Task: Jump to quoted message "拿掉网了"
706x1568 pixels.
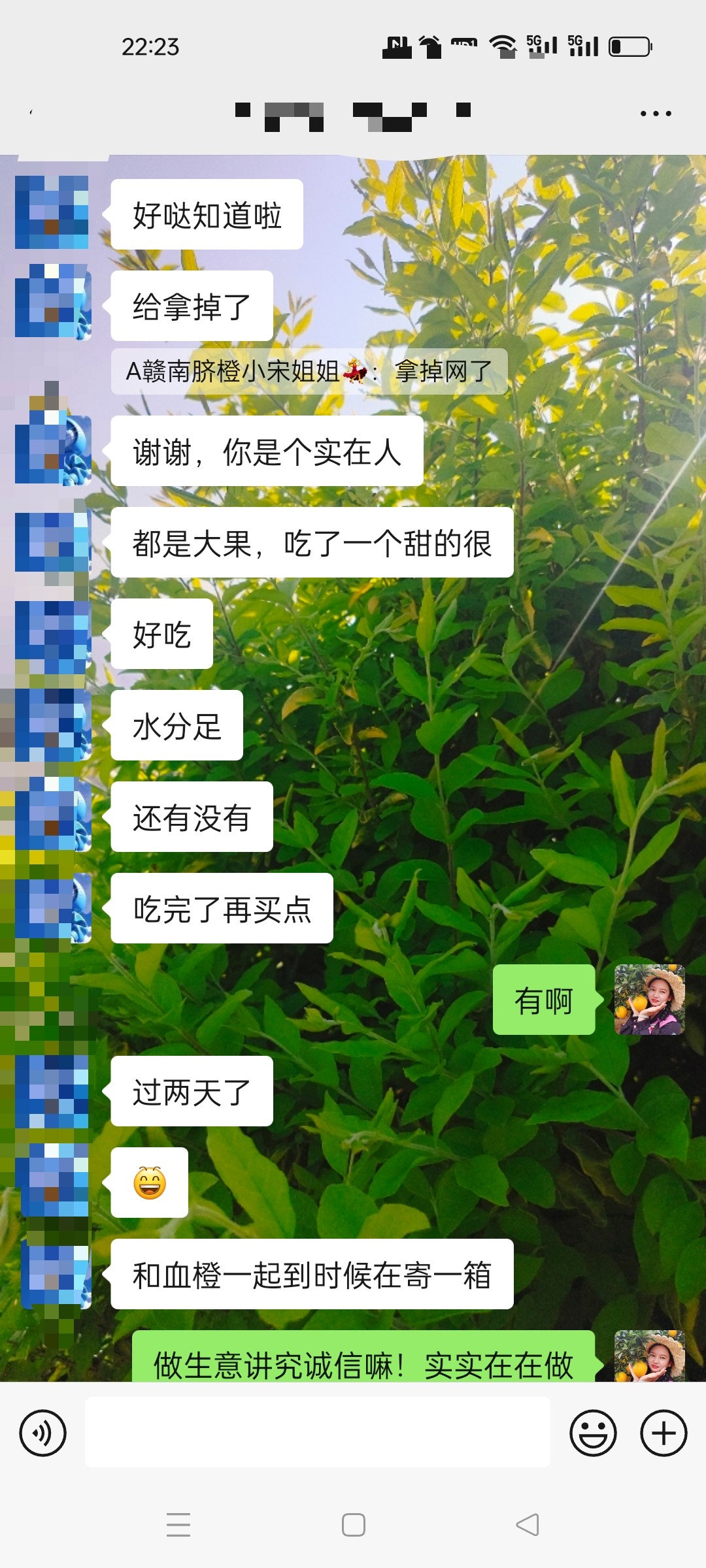Action: coord(309,371)
